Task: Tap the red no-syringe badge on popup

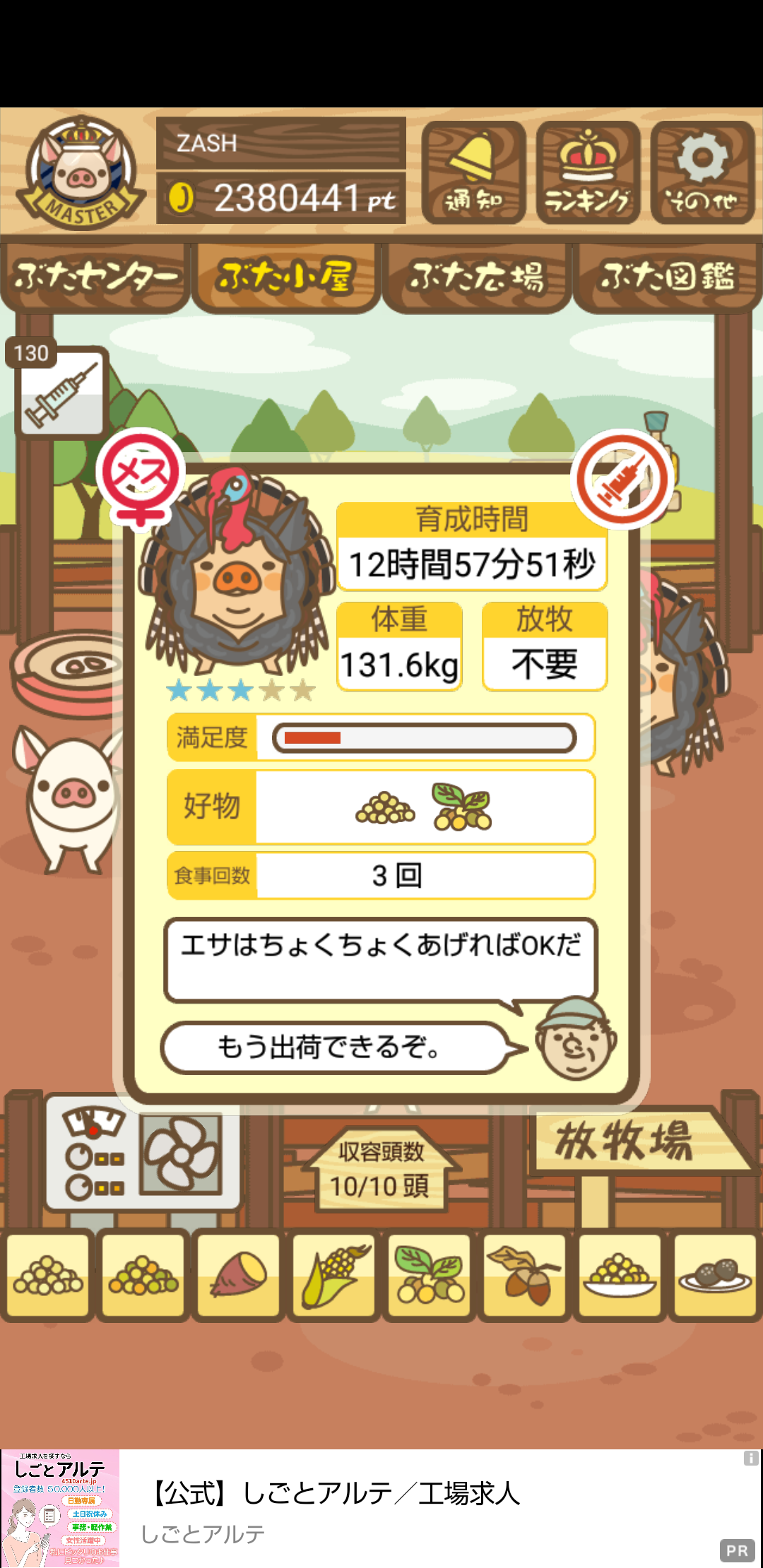Action: 622,480
